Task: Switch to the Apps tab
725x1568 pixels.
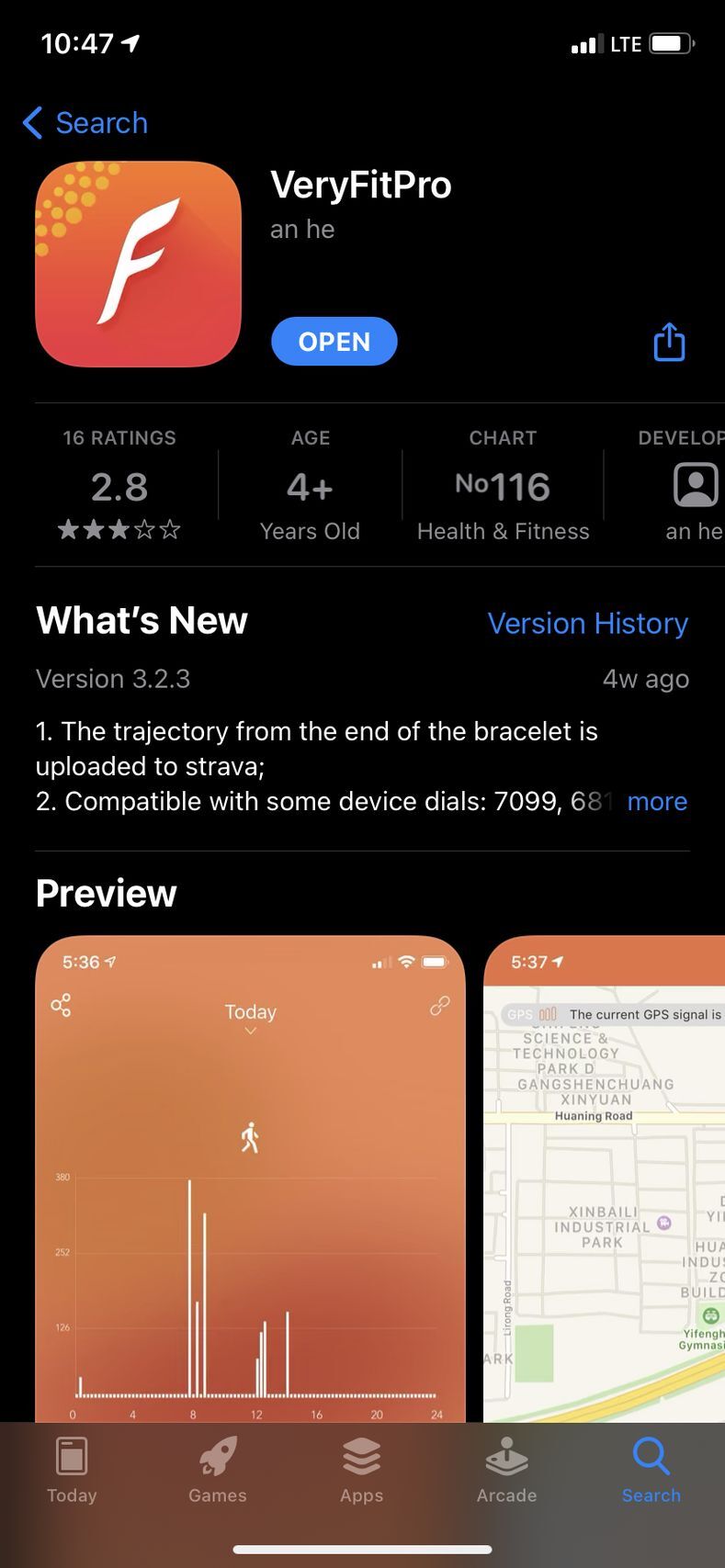Action: coord(361,1470)
